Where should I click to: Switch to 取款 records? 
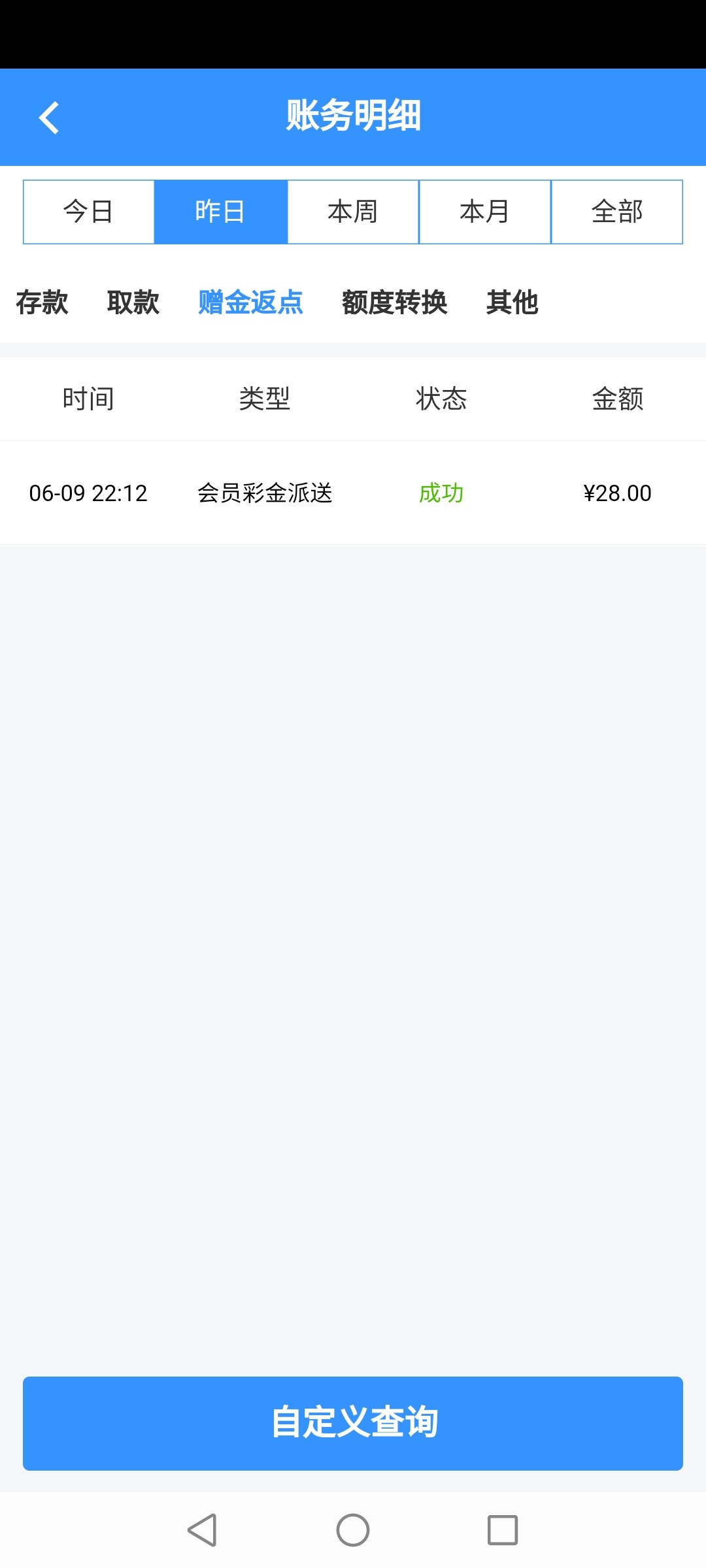tap(133, 303)
